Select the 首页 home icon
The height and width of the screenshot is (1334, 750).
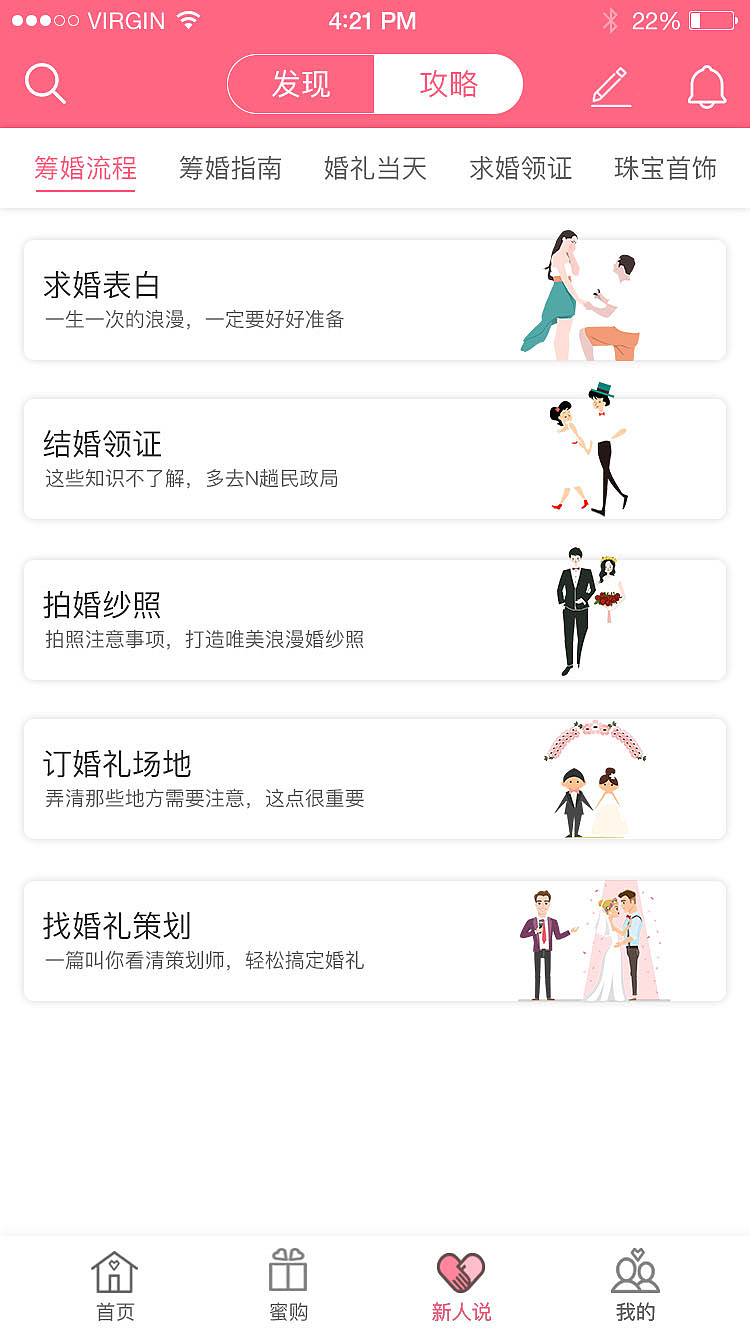point(114,1270)
